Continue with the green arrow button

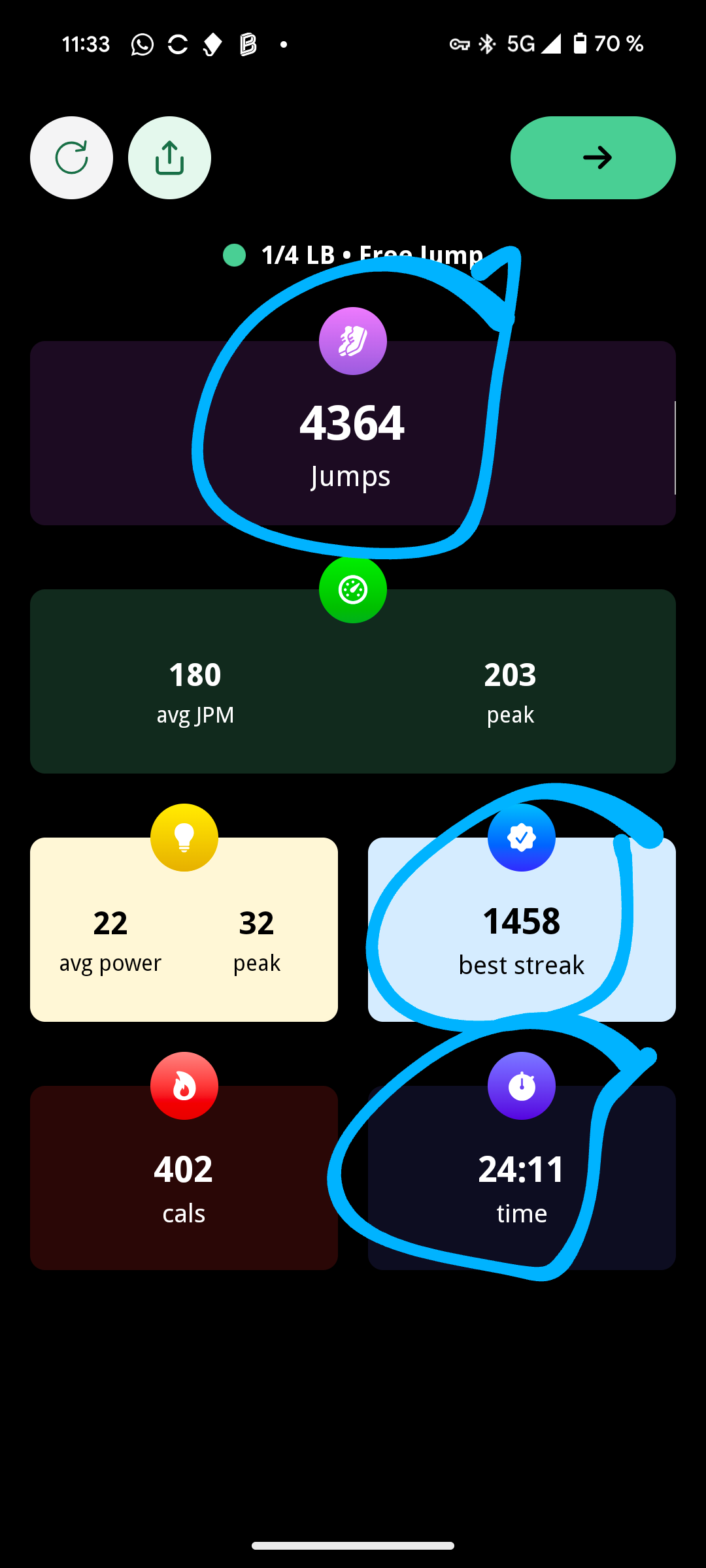(592, 157)
